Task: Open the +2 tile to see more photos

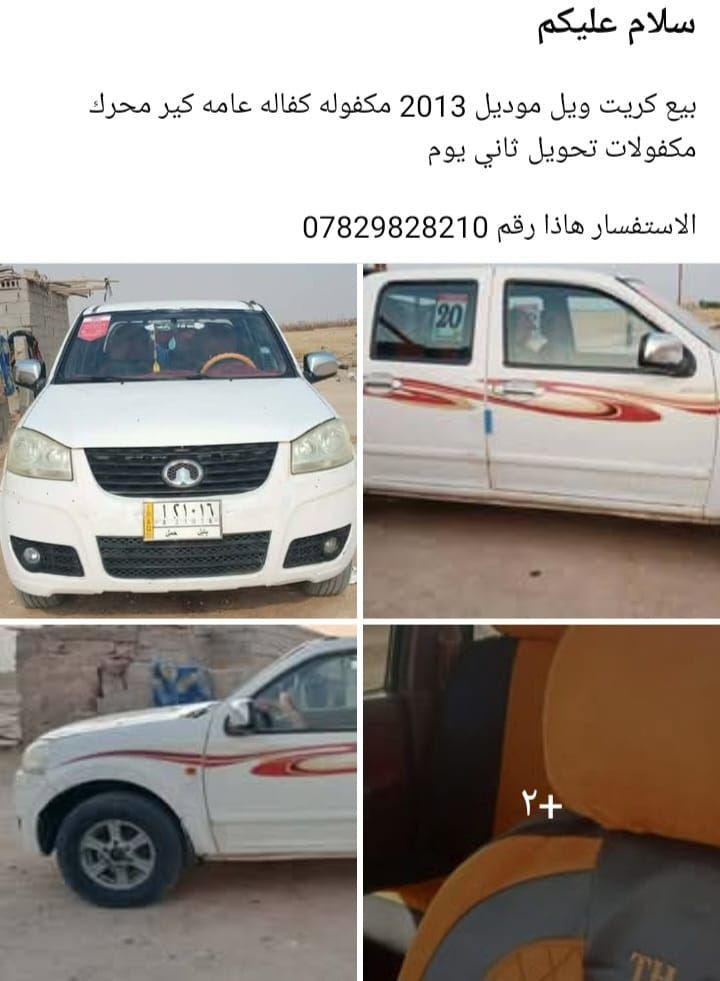Action: click(x=541, y=802)
